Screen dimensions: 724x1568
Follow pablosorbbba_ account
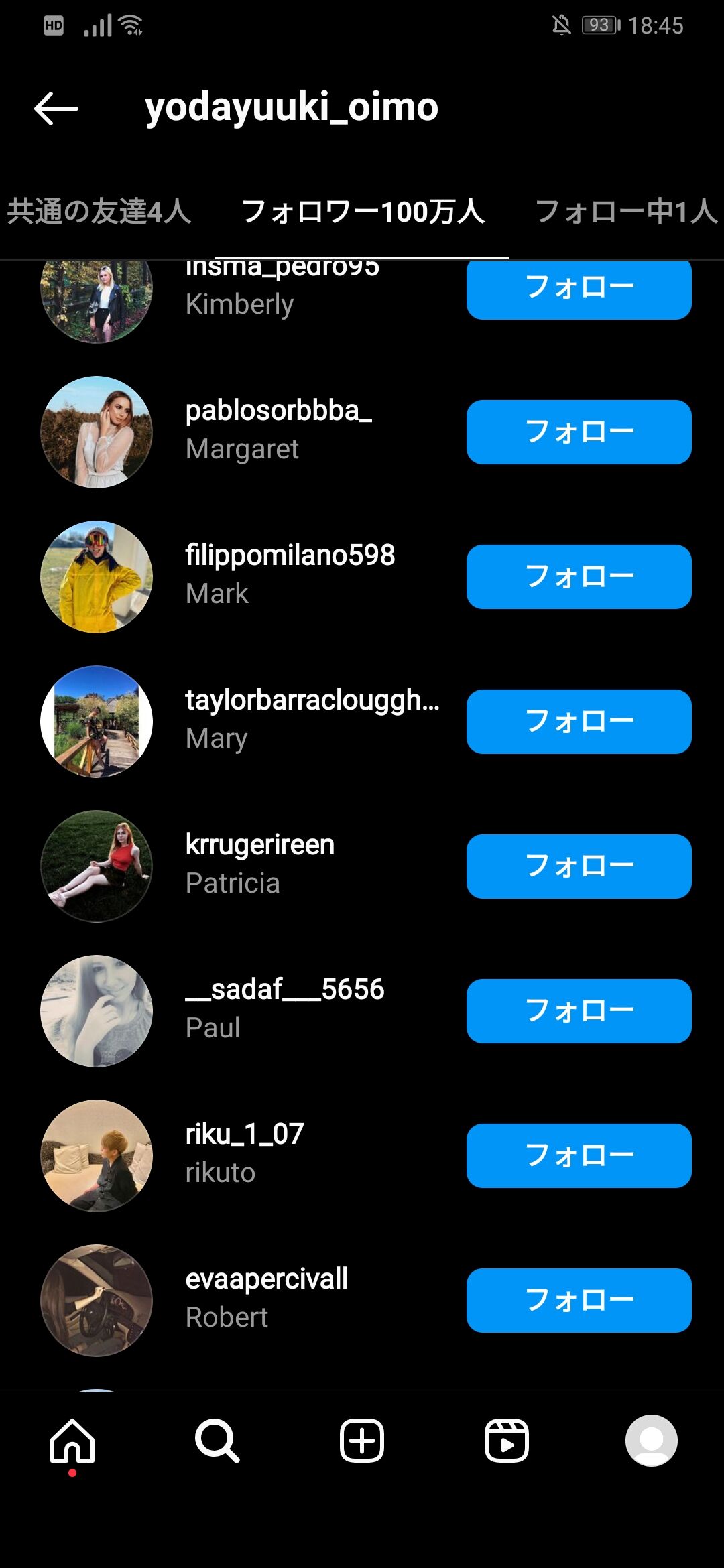[579, 432]
